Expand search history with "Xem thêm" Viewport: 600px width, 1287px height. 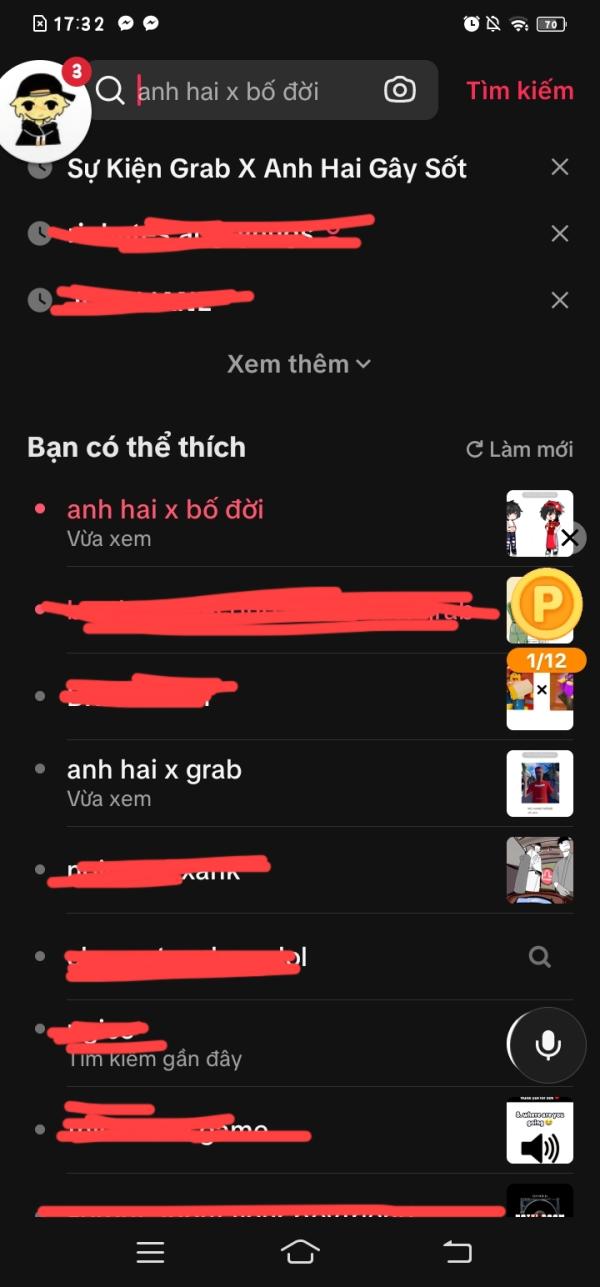[298, 364]
